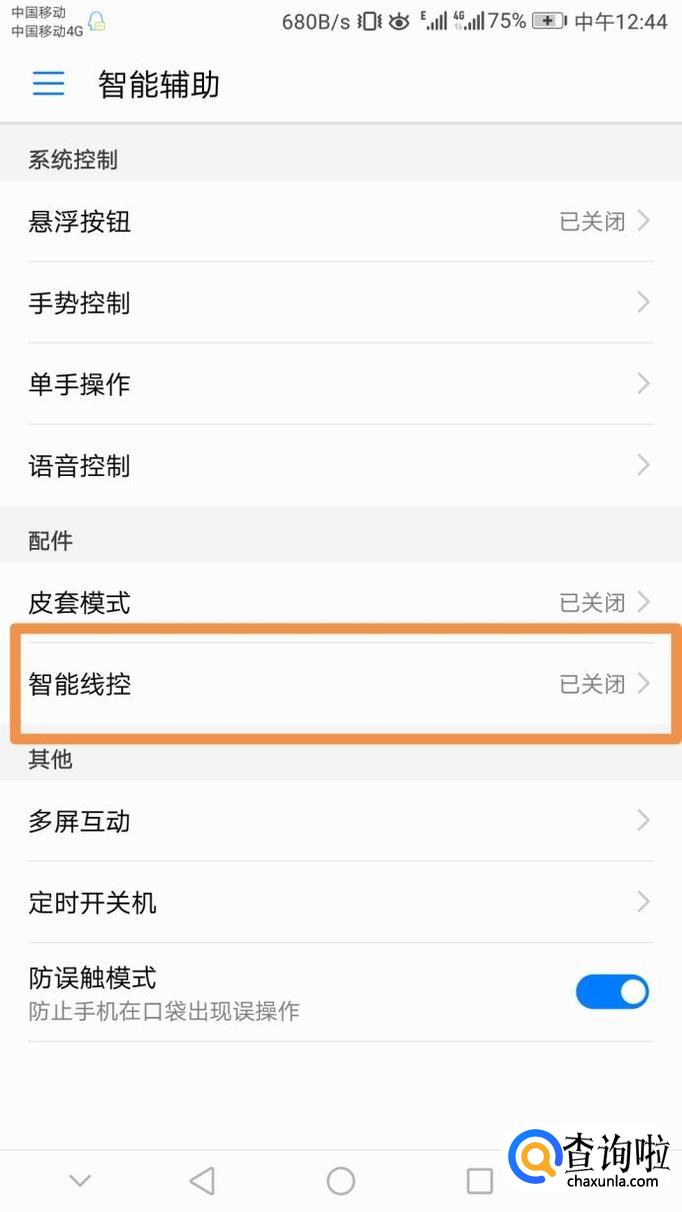Open the 悬浮按钮 setting
Viewport: 682px width, 1212px height.
tap(340, 222)
